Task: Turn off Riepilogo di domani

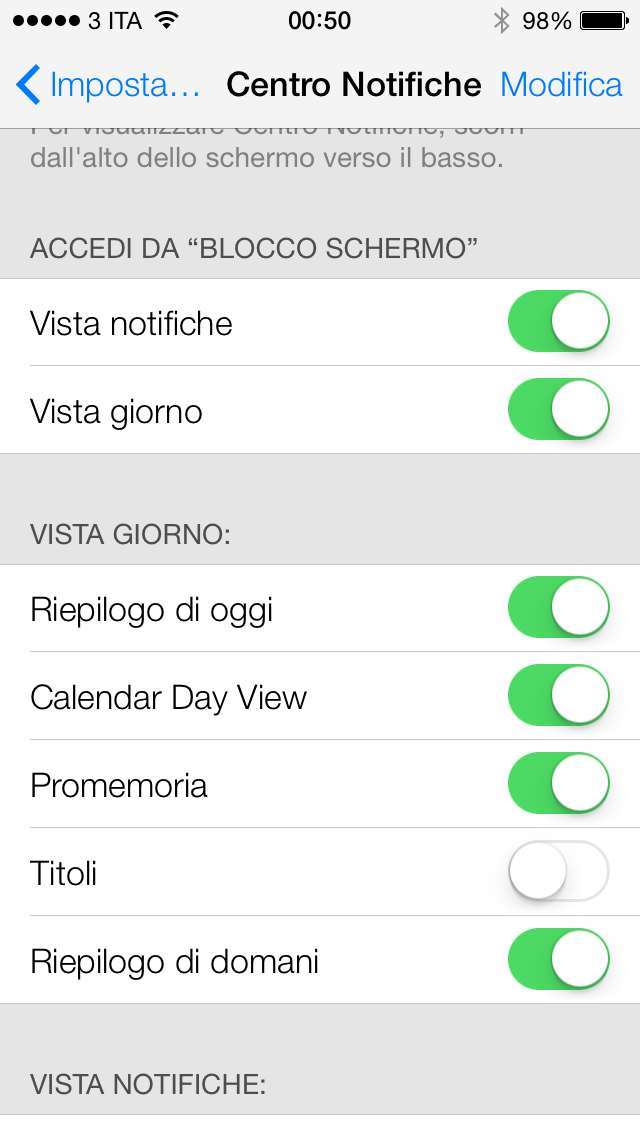Action: (x=558, y=959)
